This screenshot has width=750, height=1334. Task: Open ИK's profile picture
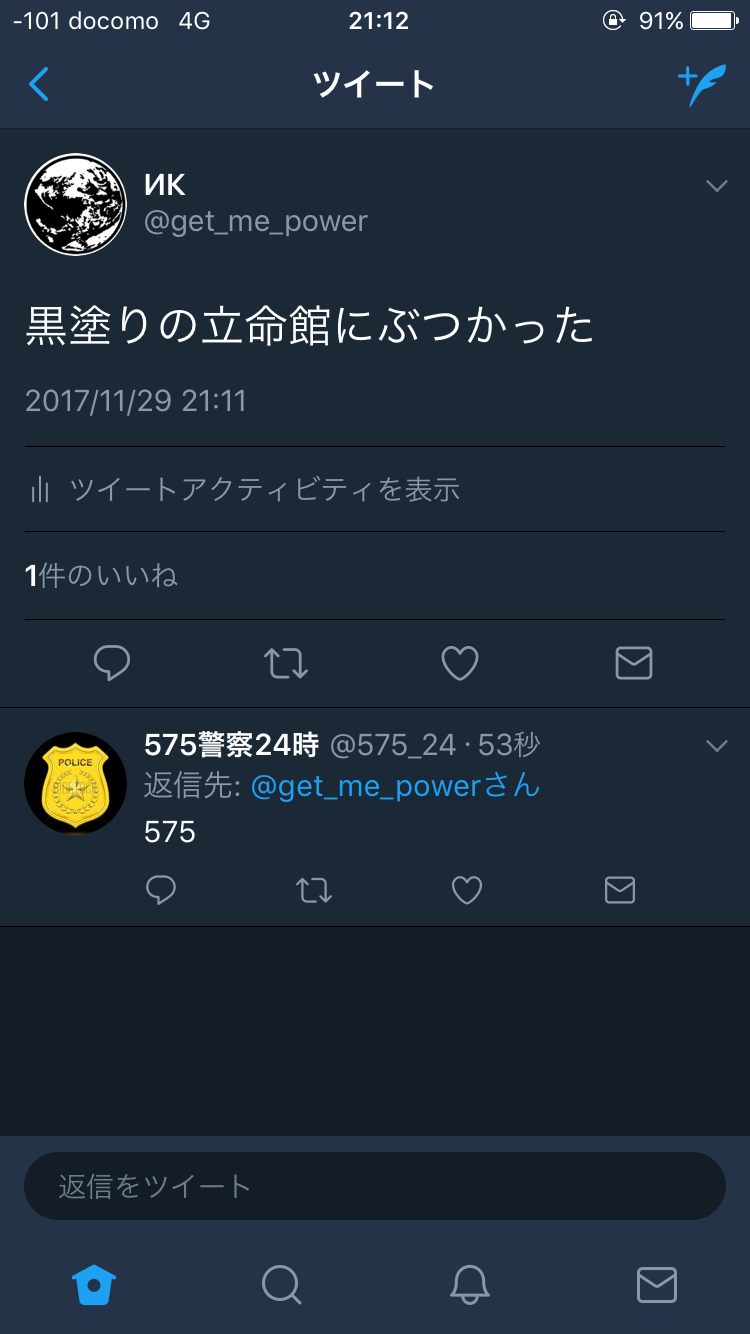(75, 204)
